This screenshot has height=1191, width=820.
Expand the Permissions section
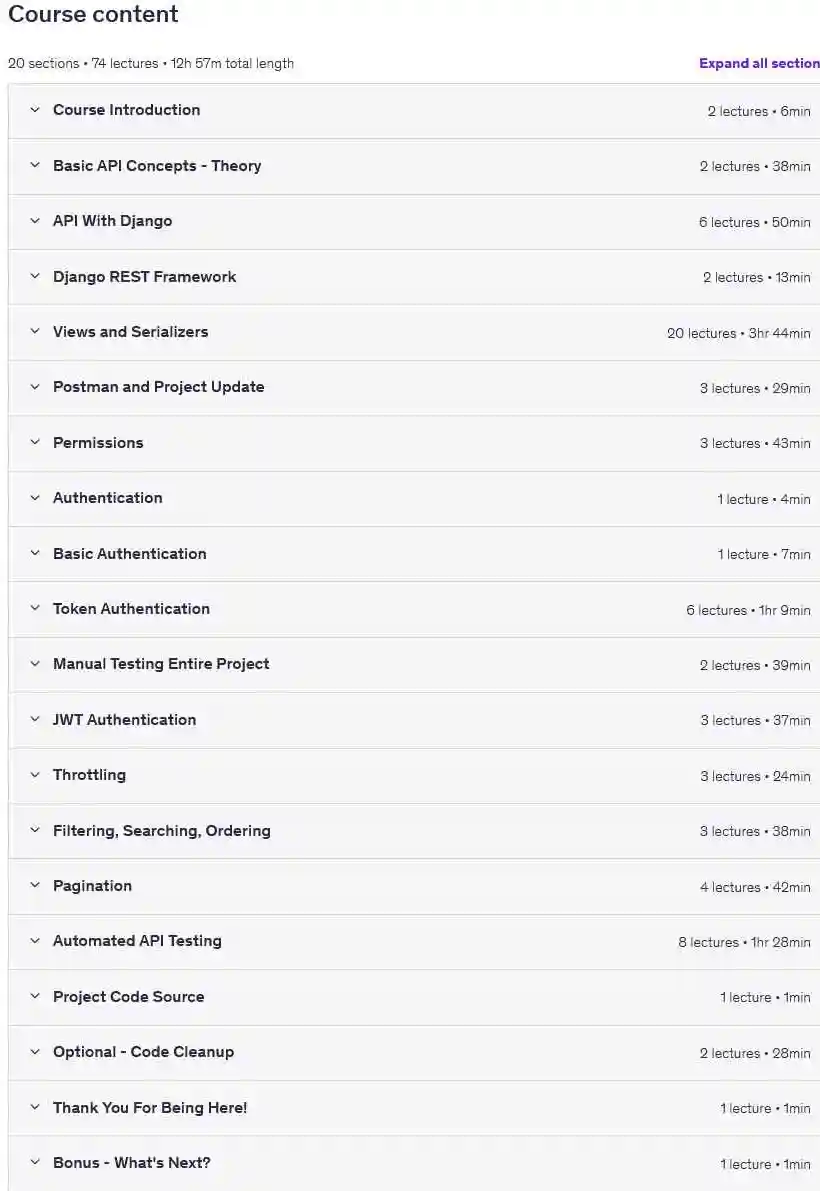coord(414,444)
